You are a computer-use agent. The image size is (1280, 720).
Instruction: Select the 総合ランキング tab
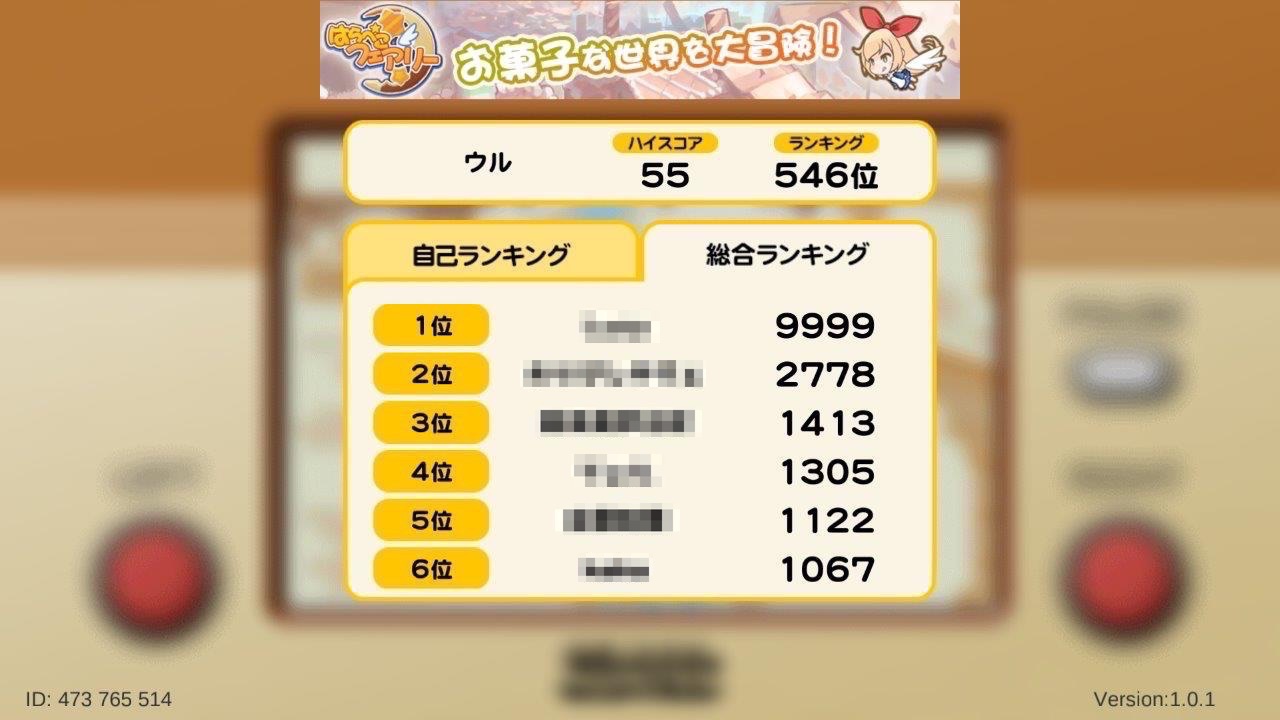pos(786,254)
